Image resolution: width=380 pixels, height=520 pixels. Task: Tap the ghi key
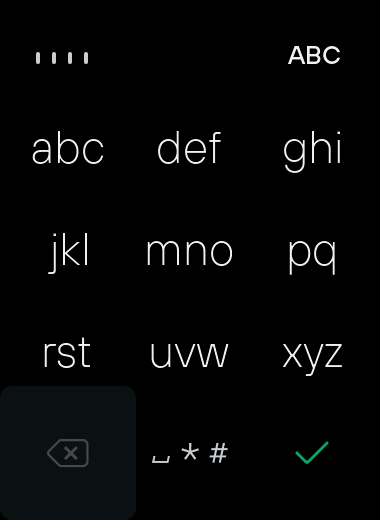coord(312,148)
